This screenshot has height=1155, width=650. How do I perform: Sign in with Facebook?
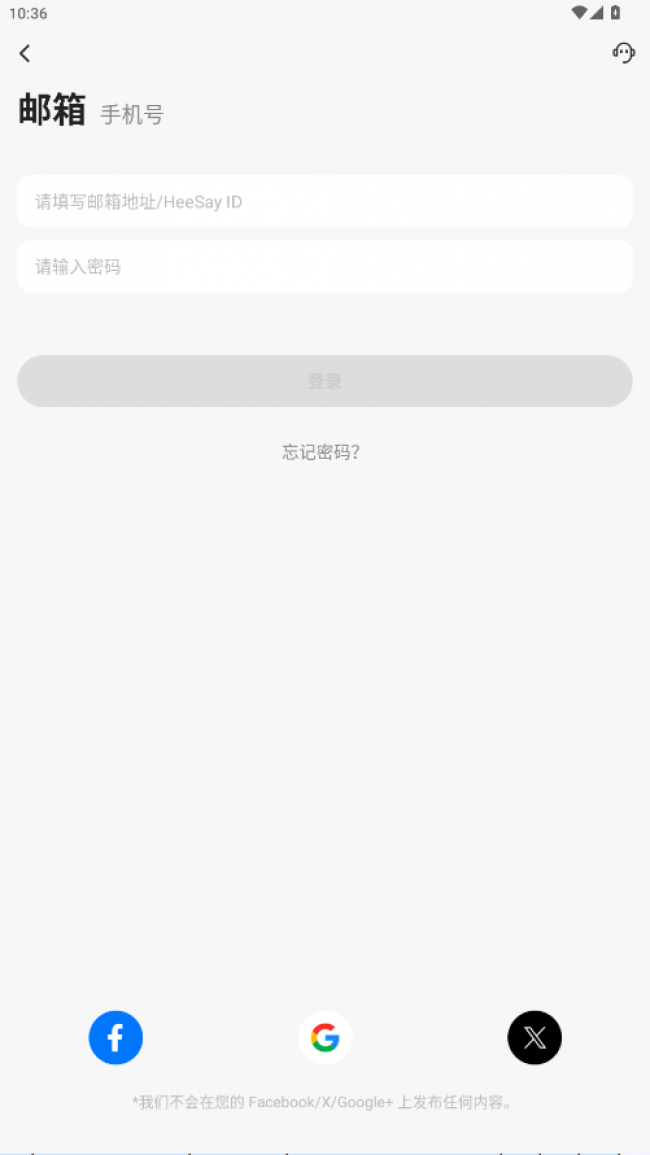(x=116, y=1037)
